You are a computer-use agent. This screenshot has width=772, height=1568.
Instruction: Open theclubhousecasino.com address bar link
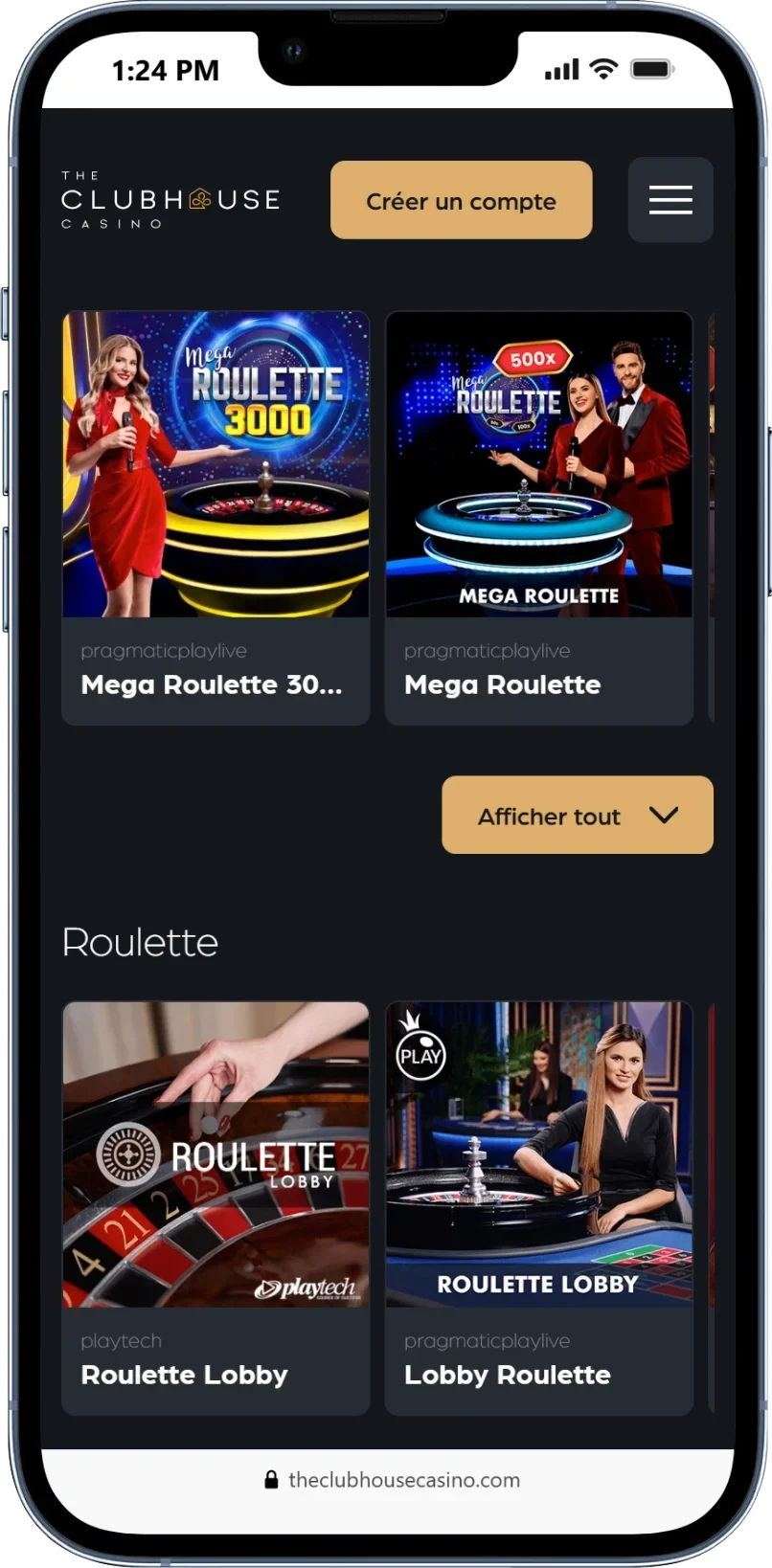tap(402, 1480)
